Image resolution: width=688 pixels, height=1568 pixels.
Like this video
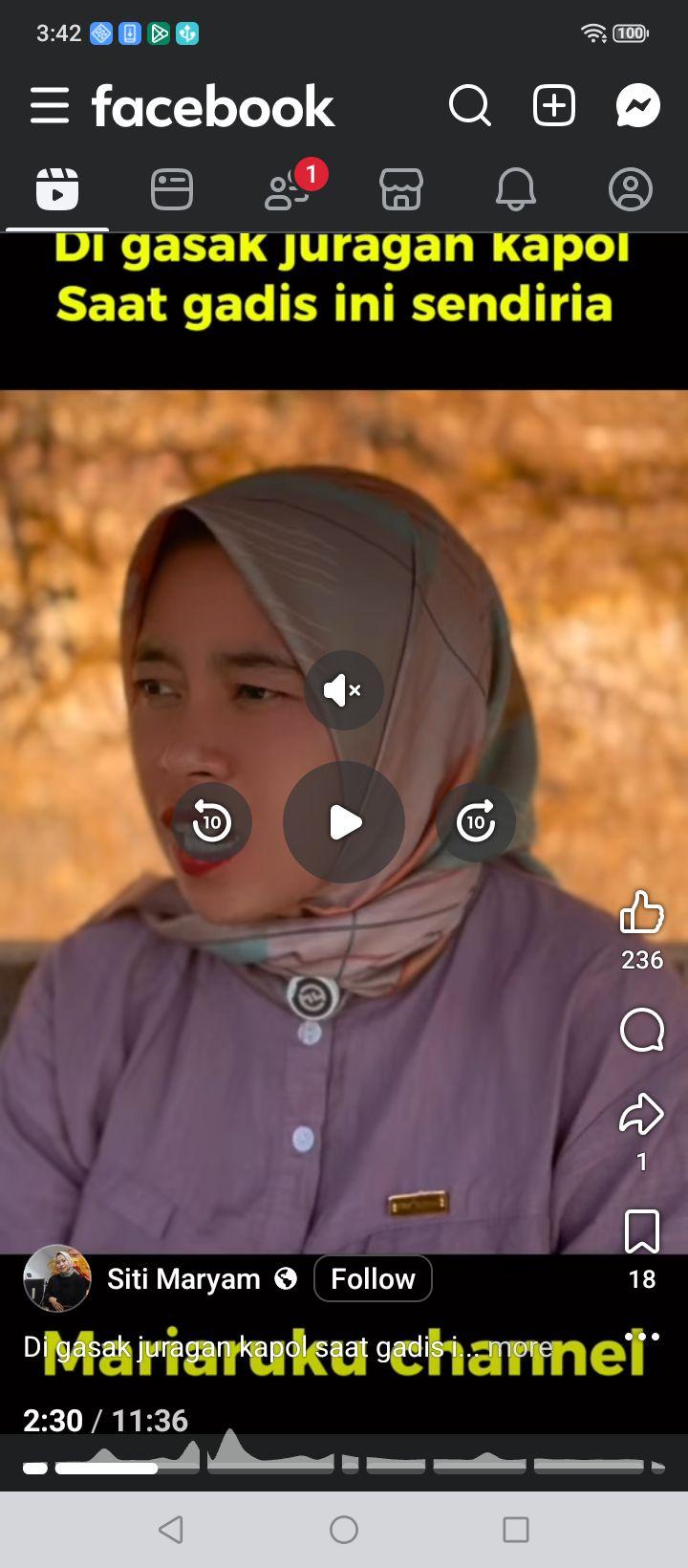(642, 912)
